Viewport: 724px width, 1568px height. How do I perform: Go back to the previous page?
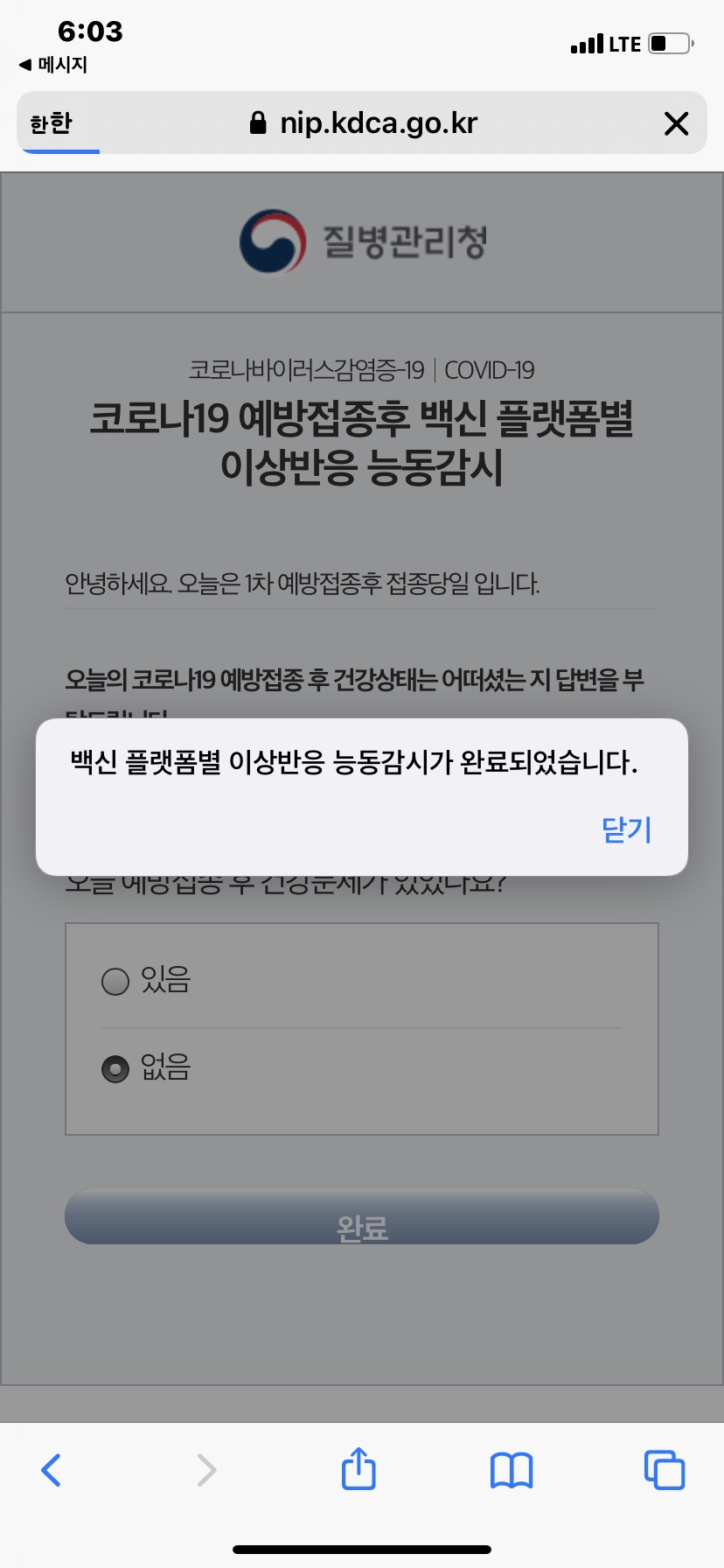click(x=52, y=1470)
